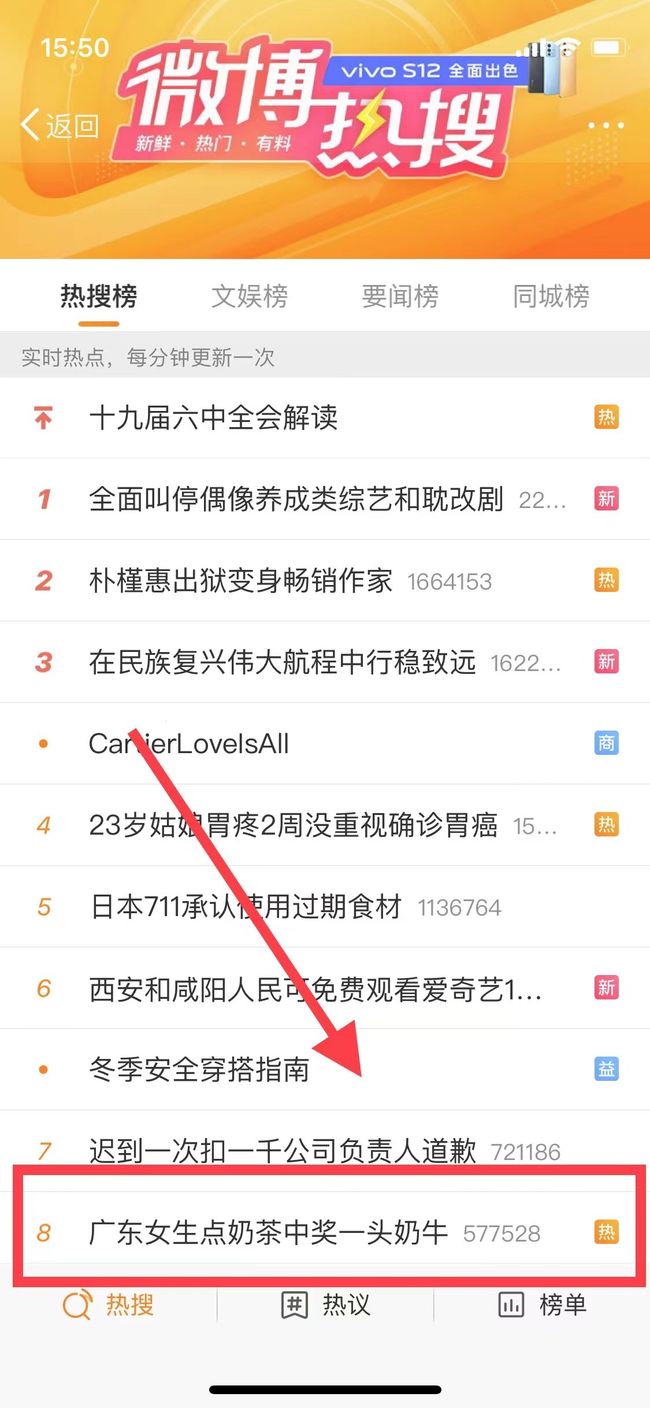Open the three-dot overflow menu
The height and width of the screenshot is (1408, 650).
605,126
